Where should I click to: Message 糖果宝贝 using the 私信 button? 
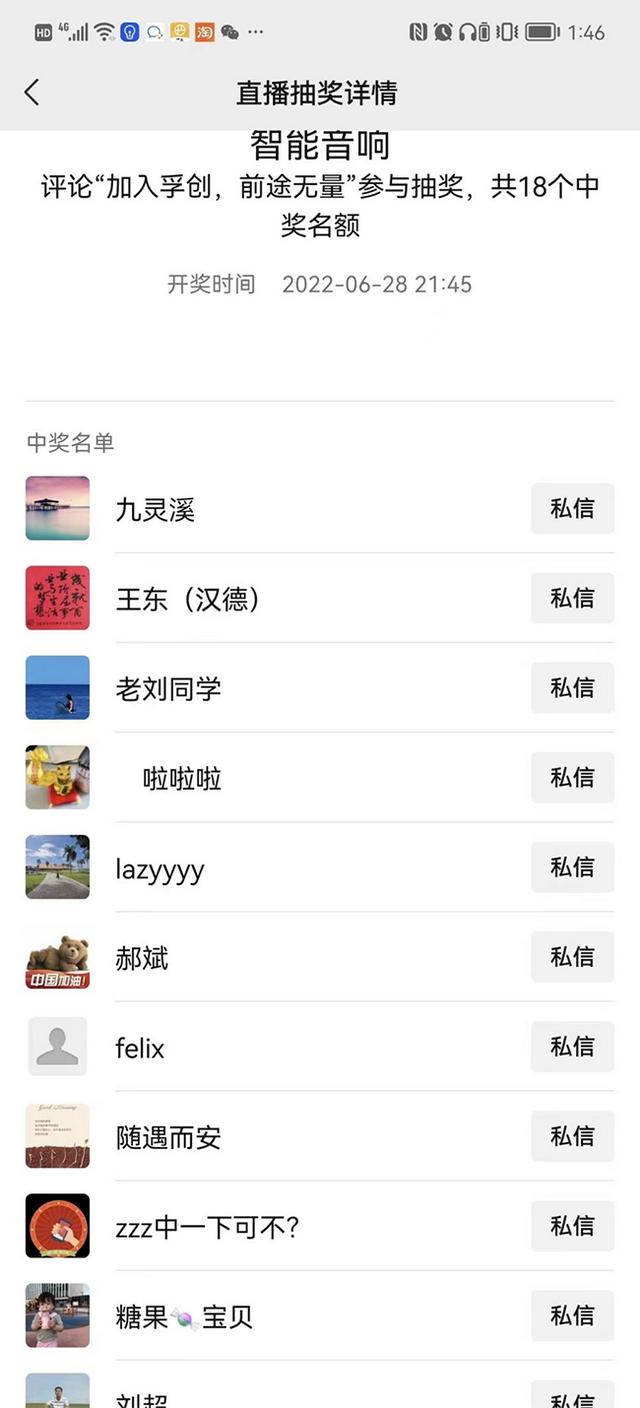click(x=572, y=1316)
